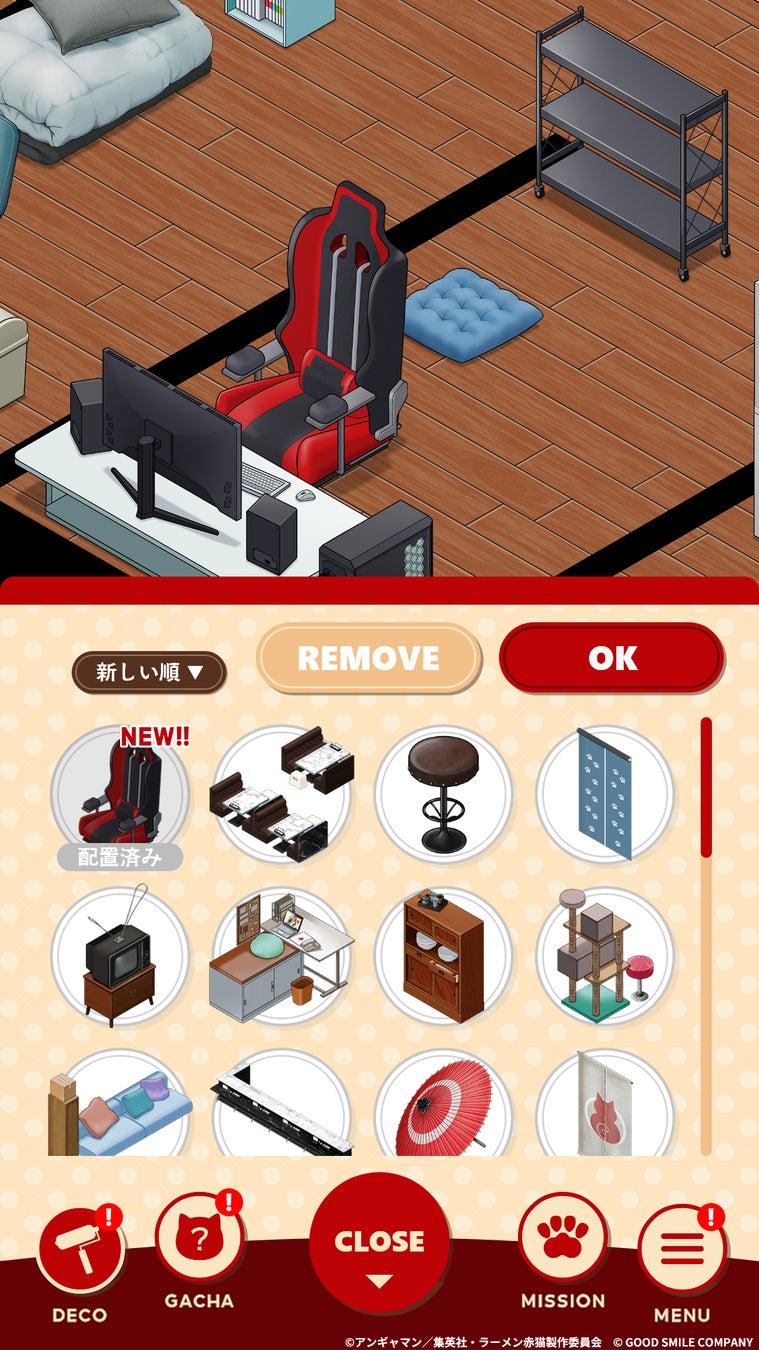Select the cat tower item
The image size is (759, 1350).
click(x=605, y=957)
